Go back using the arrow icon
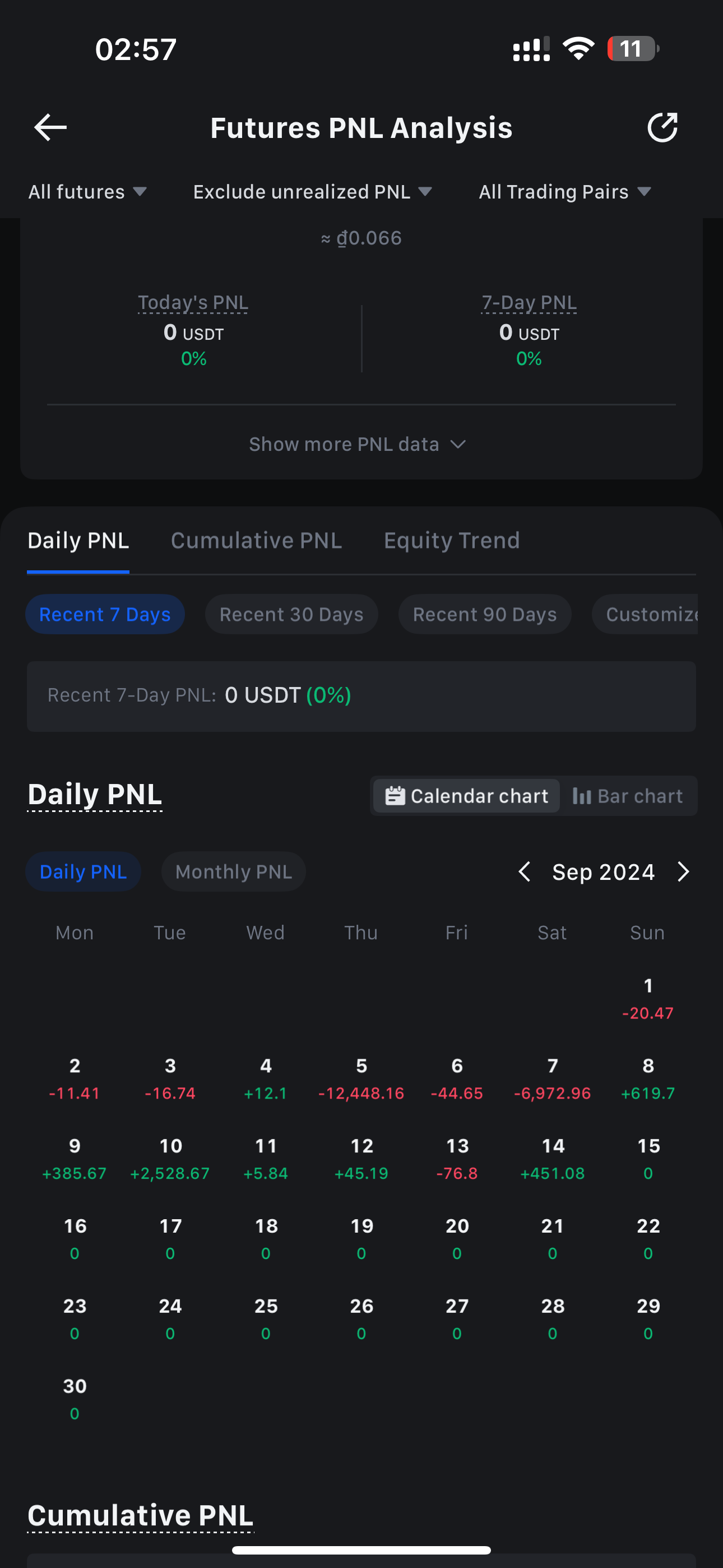Viewport: 723px width, 1568px height. [x=50, y=127]
